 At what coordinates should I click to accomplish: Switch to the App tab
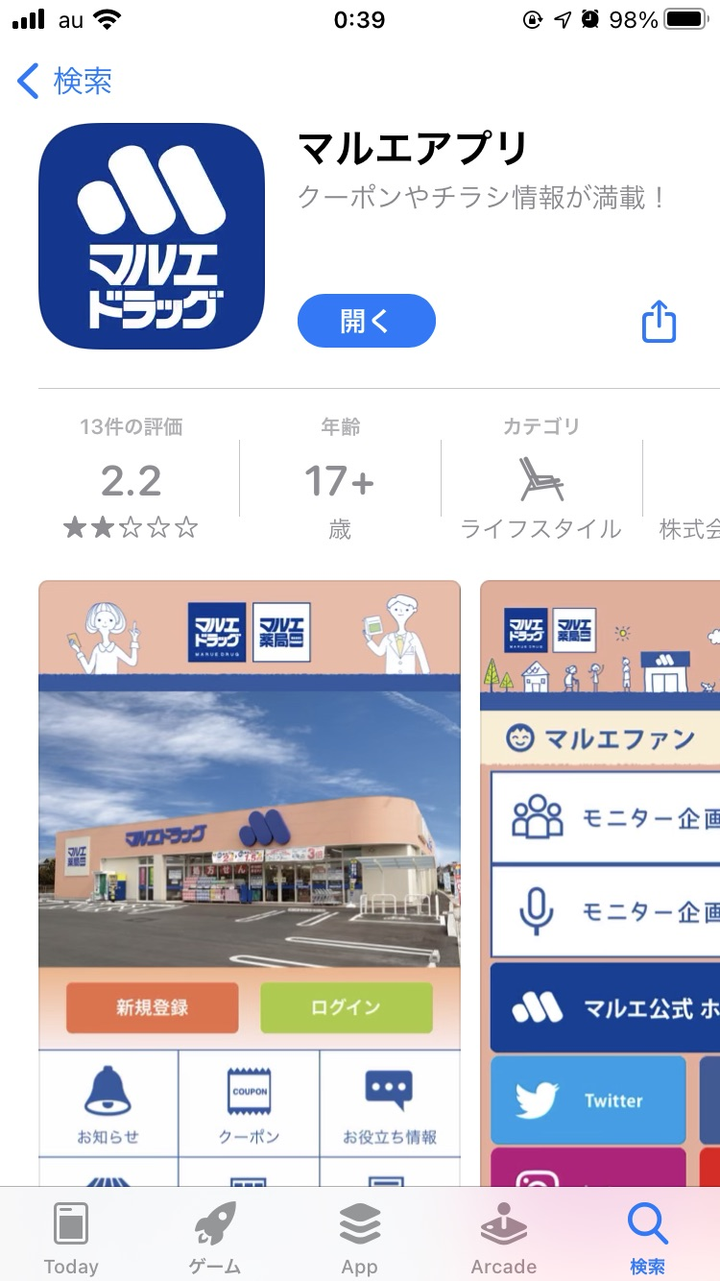click(359, 1238)
